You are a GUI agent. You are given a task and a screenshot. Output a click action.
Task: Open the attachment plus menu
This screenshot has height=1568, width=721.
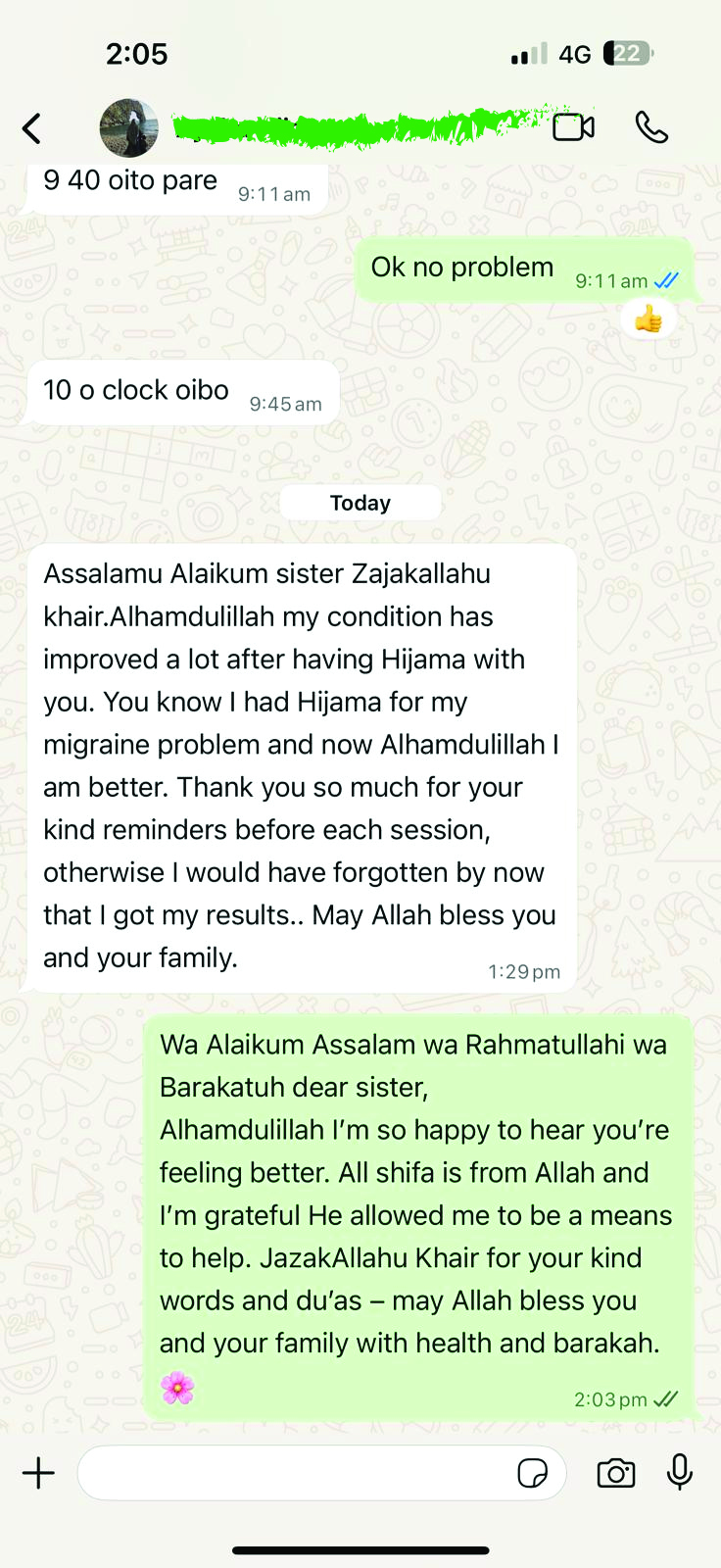[x=39, y=1473]
